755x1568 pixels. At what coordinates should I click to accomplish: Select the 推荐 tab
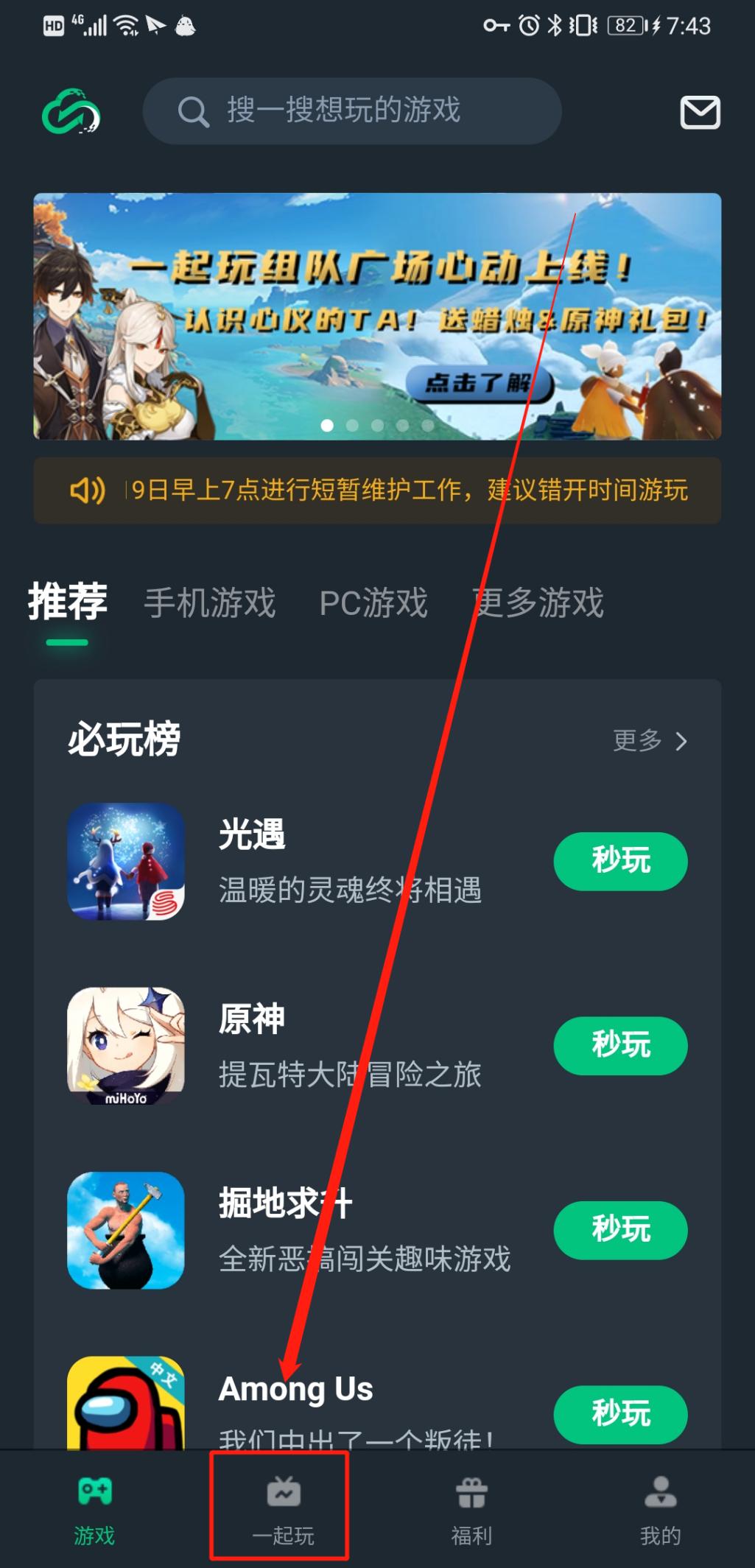(68, 602)
